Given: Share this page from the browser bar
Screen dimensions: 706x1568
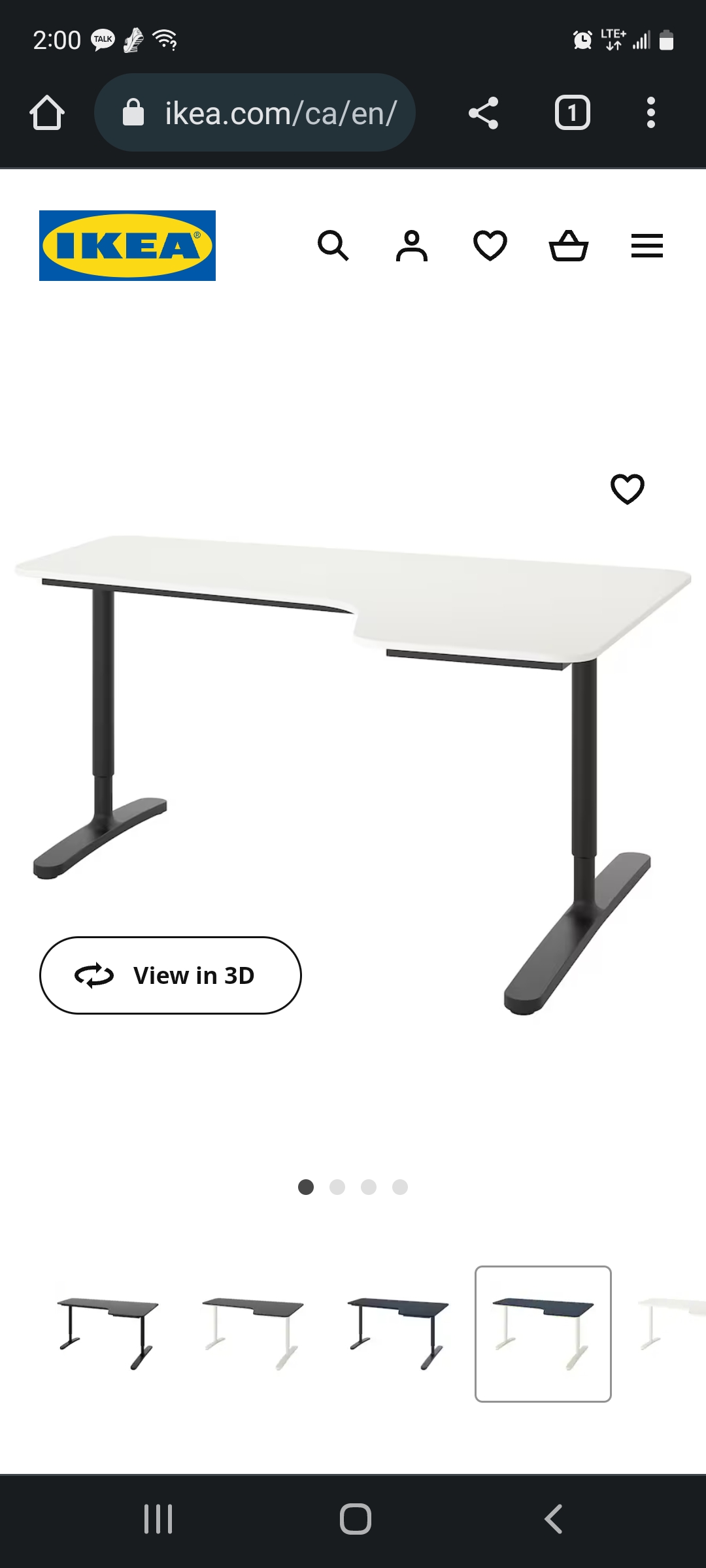Looking at the screenshot, I should tap(484, 113).
